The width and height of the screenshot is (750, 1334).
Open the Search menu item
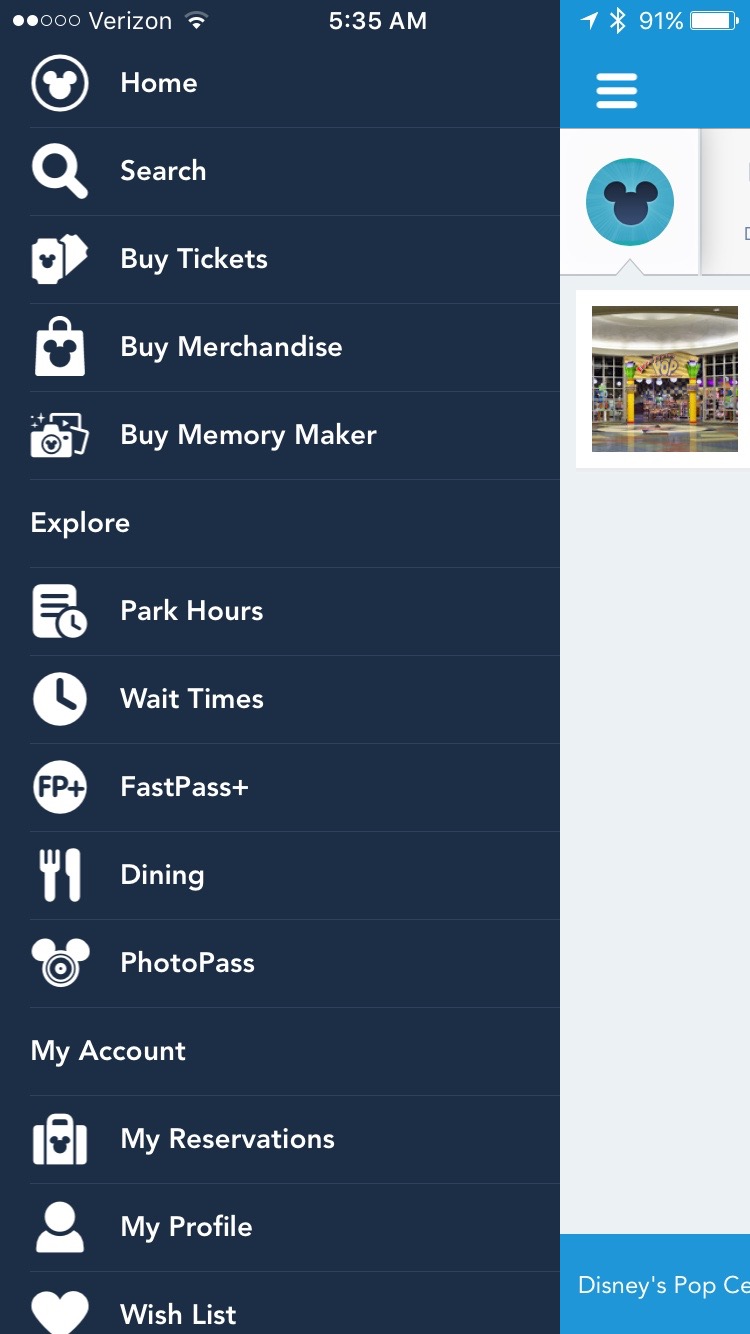point(163,171)
